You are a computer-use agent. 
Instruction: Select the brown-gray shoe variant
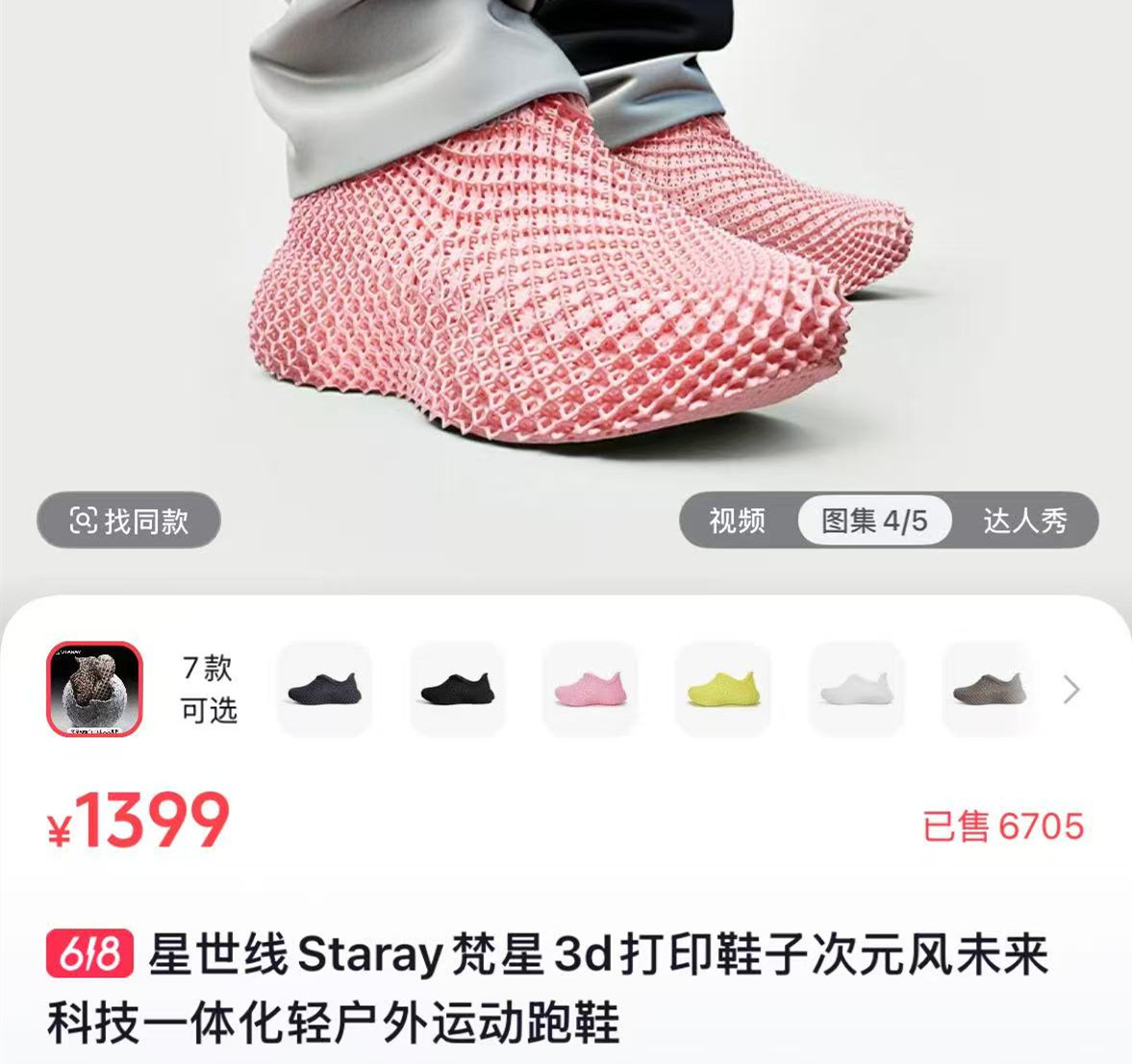988,689
